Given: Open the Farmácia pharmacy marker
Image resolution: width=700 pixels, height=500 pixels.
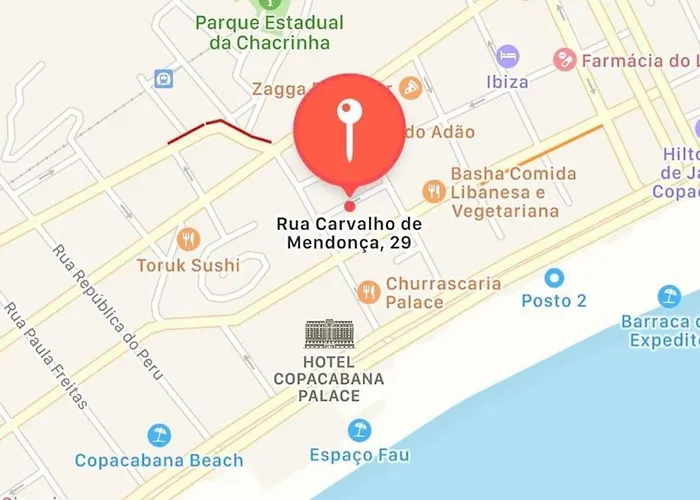Looking at the screenshot, I should coord(565,60).
